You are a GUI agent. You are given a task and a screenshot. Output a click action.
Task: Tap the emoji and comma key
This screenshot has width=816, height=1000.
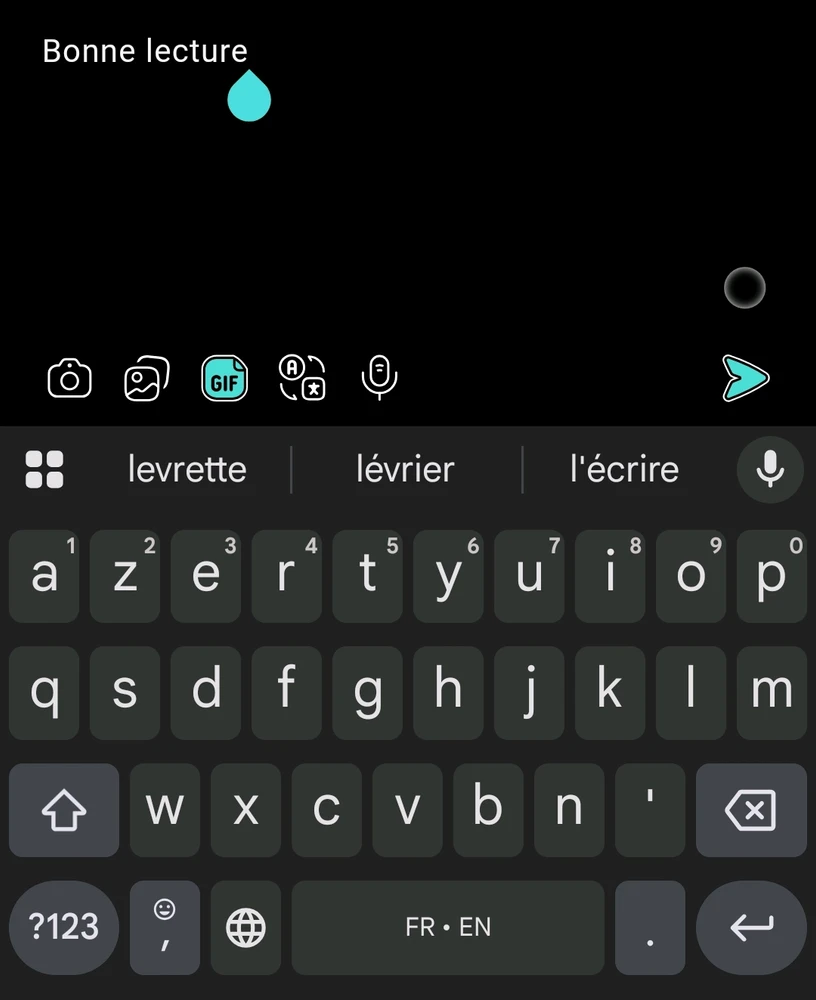click(165, 927)
